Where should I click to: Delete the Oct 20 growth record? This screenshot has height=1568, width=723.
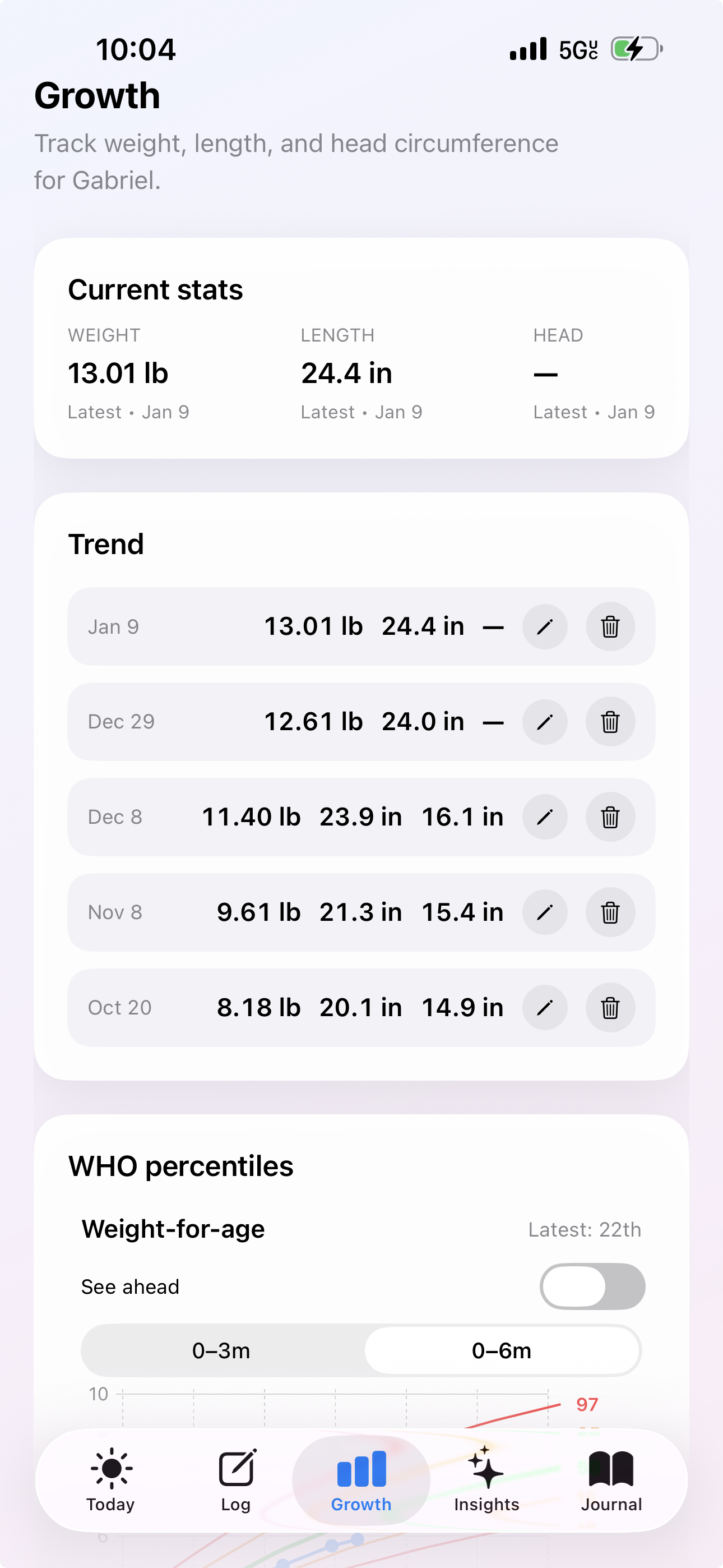(x=610, y=1007)
